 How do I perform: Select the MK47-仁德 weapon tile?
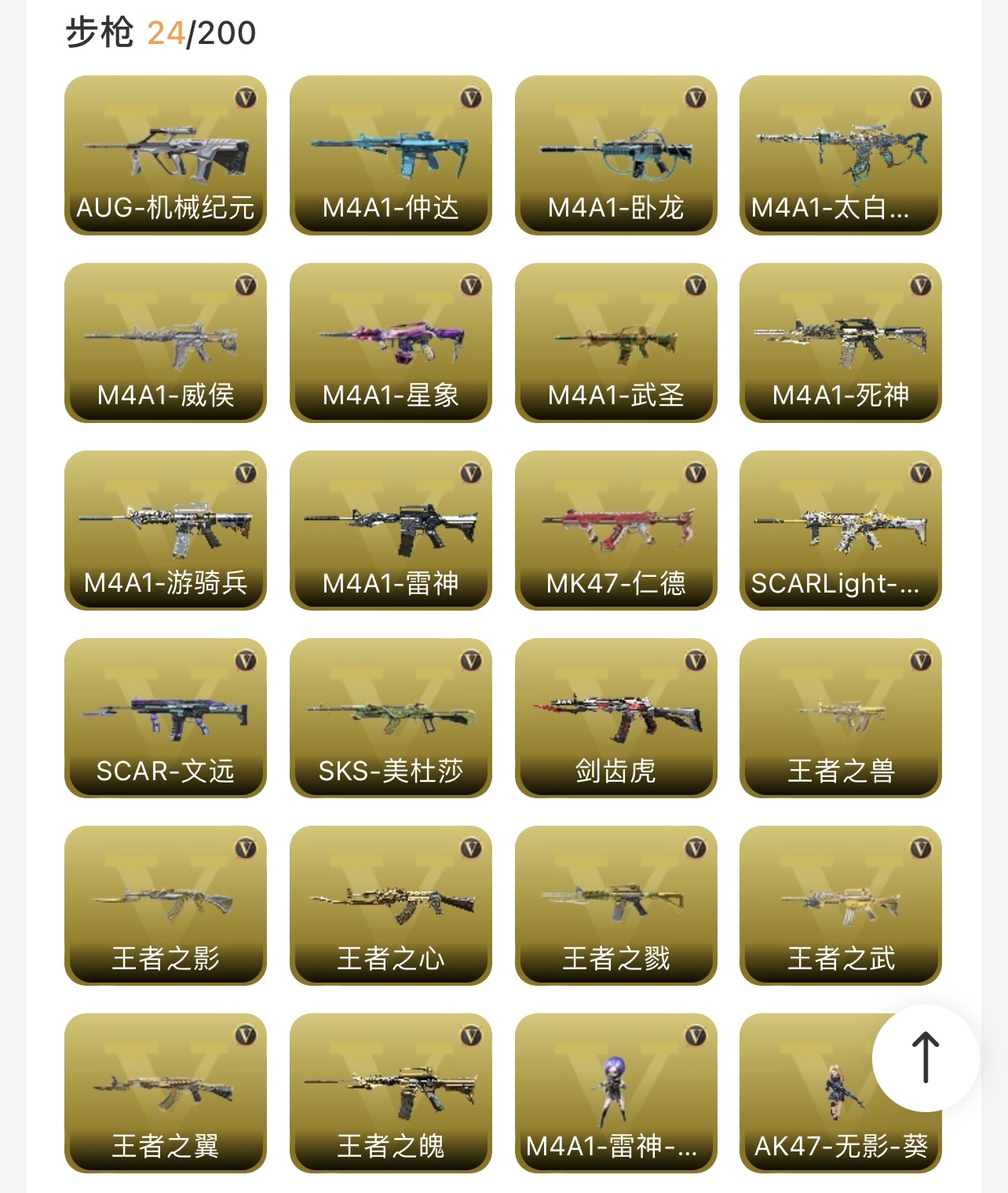coord(616,531)
